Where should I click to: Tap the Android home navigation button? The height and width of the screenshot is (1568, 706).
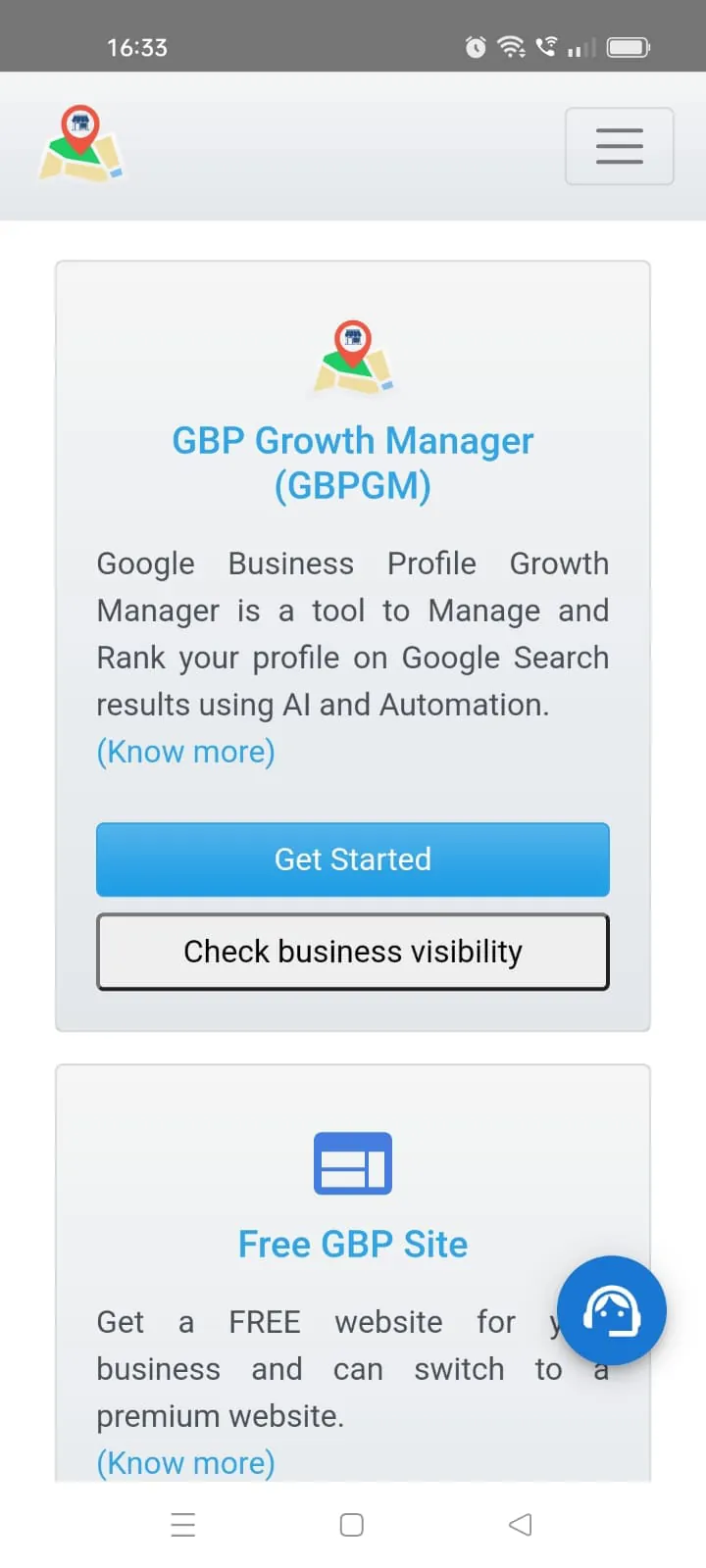(x=351, y=1525)
